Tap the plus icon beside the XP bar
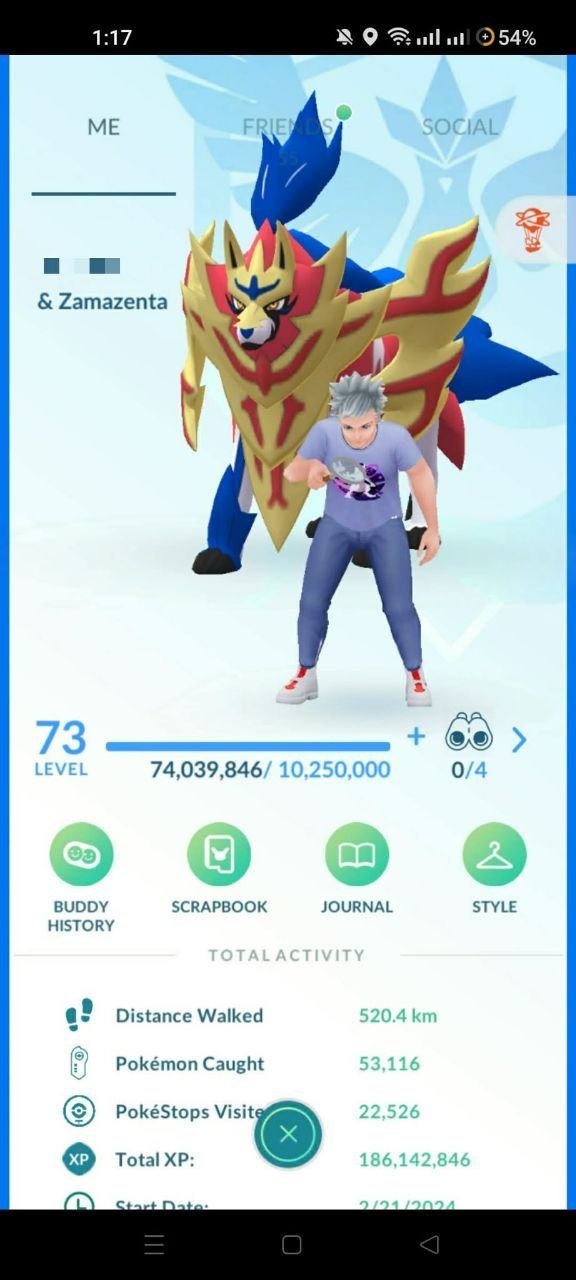The image size is (576, 1280). [416, 737]
